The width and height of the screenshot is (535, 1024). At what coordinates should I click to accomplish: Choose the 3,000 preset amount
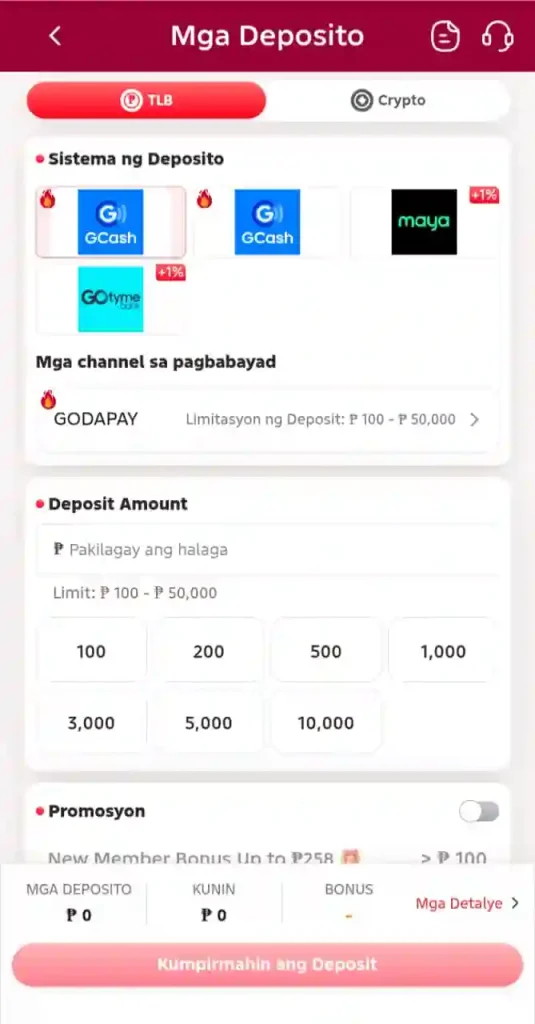click(x=91, y=723)
